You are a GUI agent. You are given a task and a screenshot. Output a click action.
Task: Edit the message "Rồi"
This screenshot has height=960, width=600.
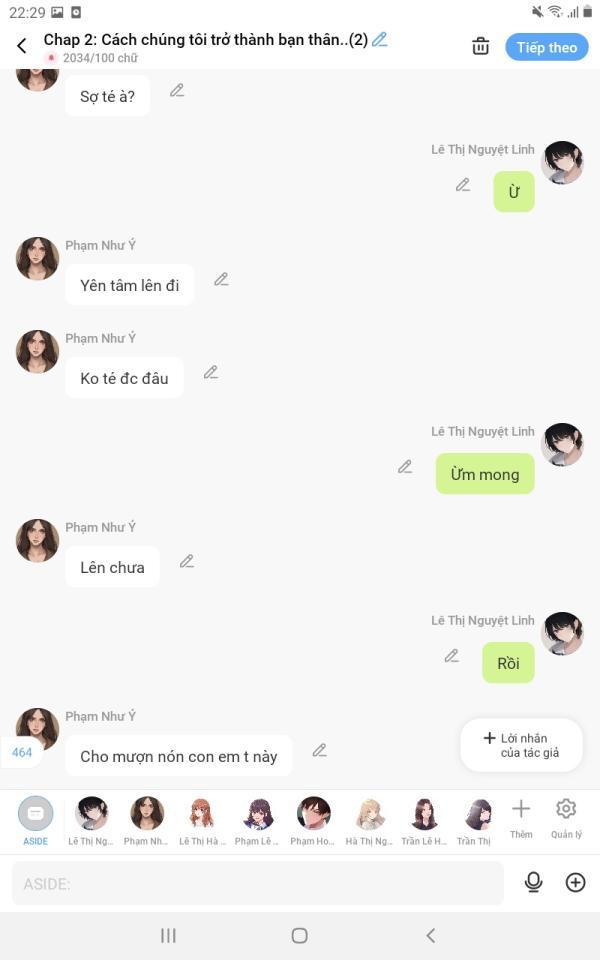point(452,656)
